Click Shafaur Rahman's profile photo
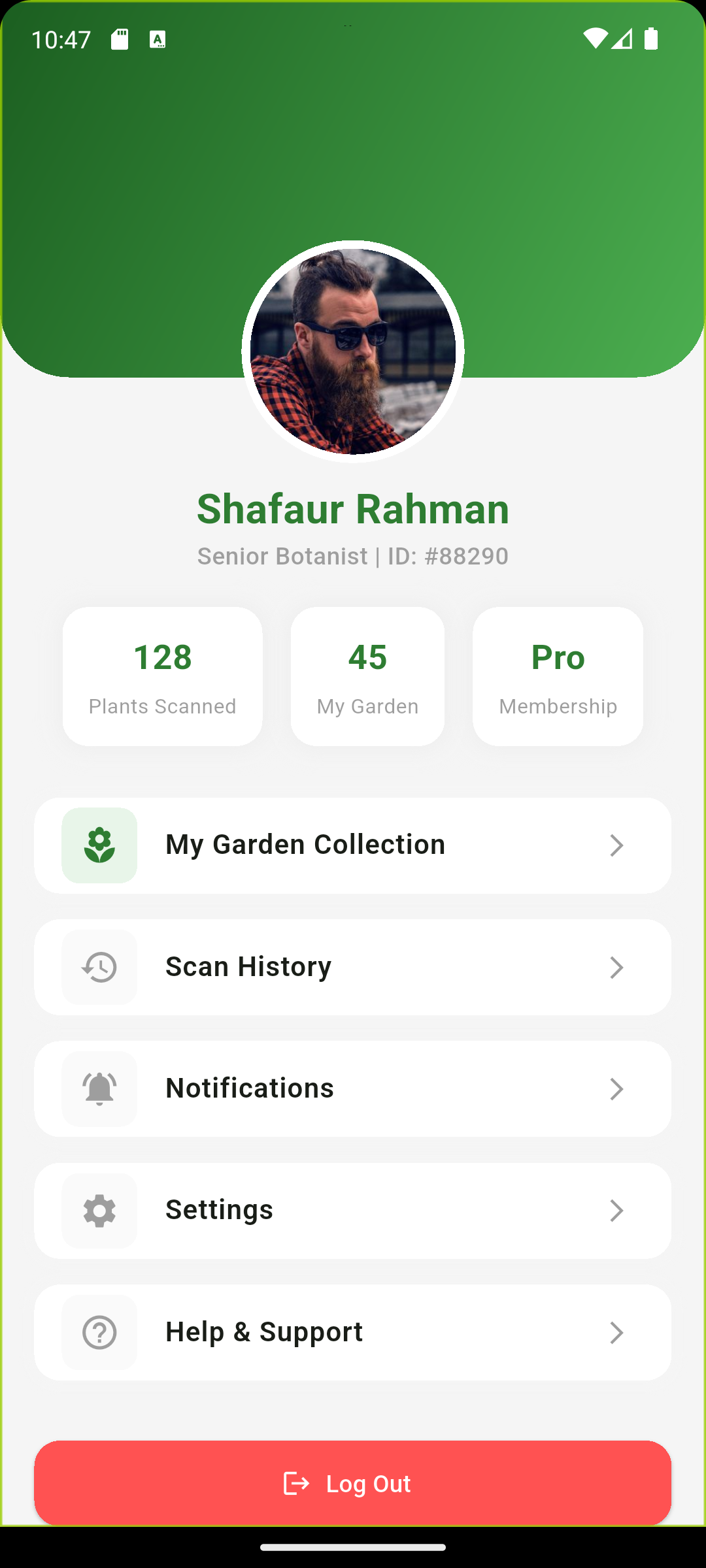 353,350
